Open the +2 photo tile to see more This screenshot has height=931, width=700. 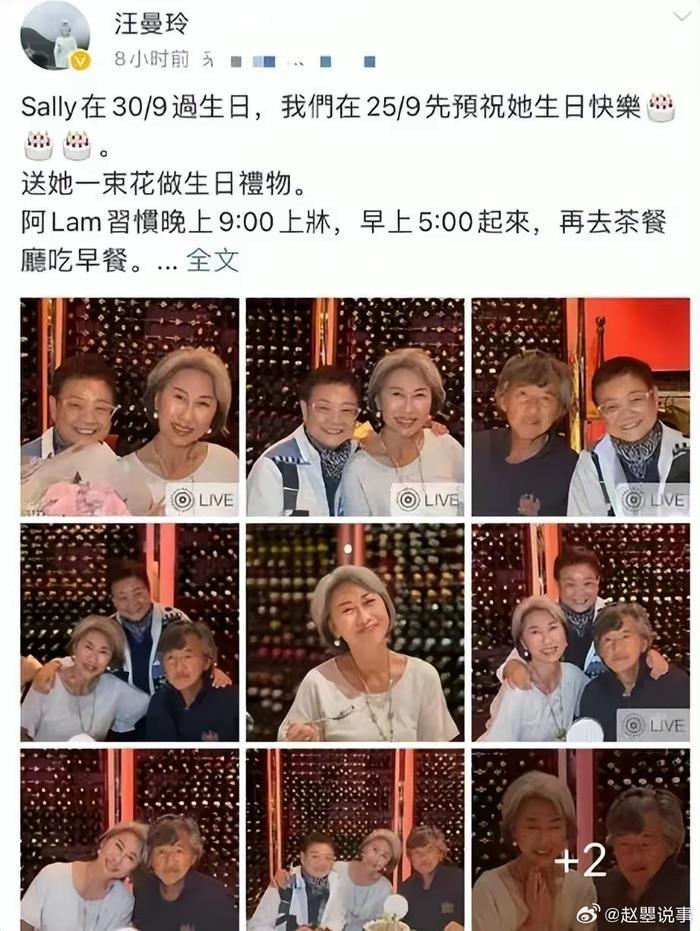click(580, 839)
